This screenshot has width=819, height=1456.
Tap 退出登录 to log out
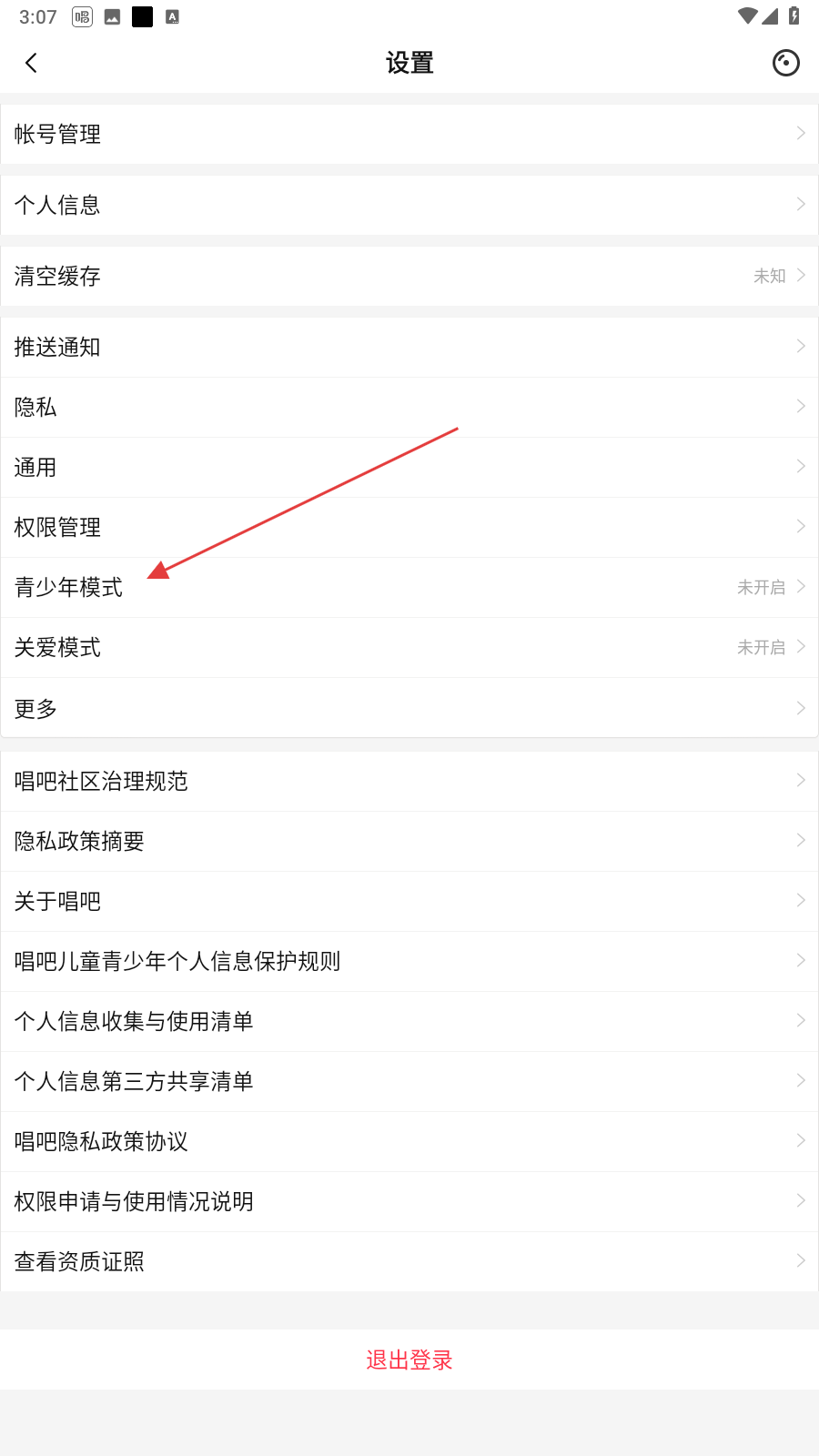coord(409,1360)
